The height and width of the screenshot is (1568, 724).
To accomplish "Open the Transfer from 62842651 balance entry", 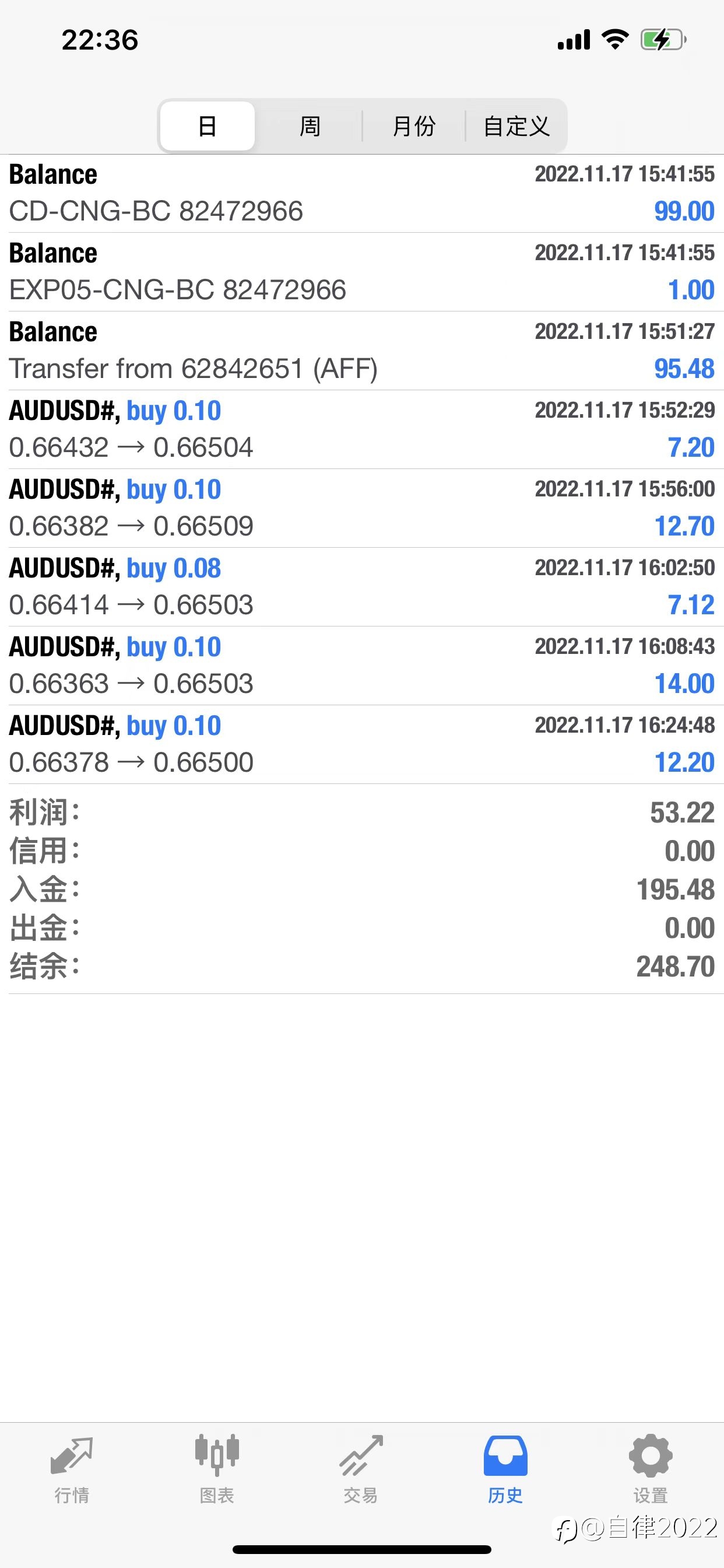I will click(362, 351).
